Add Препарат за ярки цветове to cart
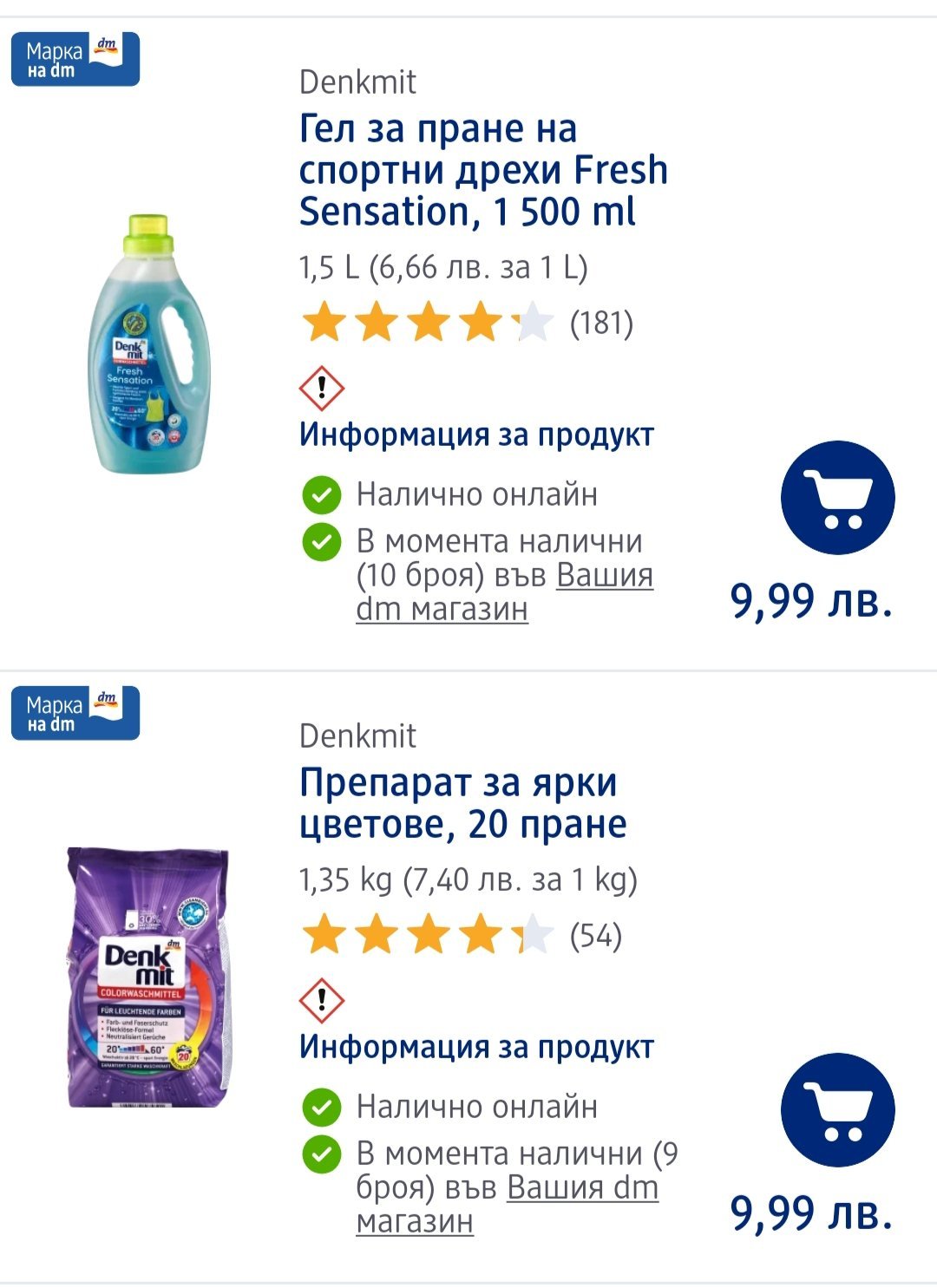The height and width of the screenshot is (1288, 937). [837, 1110]
